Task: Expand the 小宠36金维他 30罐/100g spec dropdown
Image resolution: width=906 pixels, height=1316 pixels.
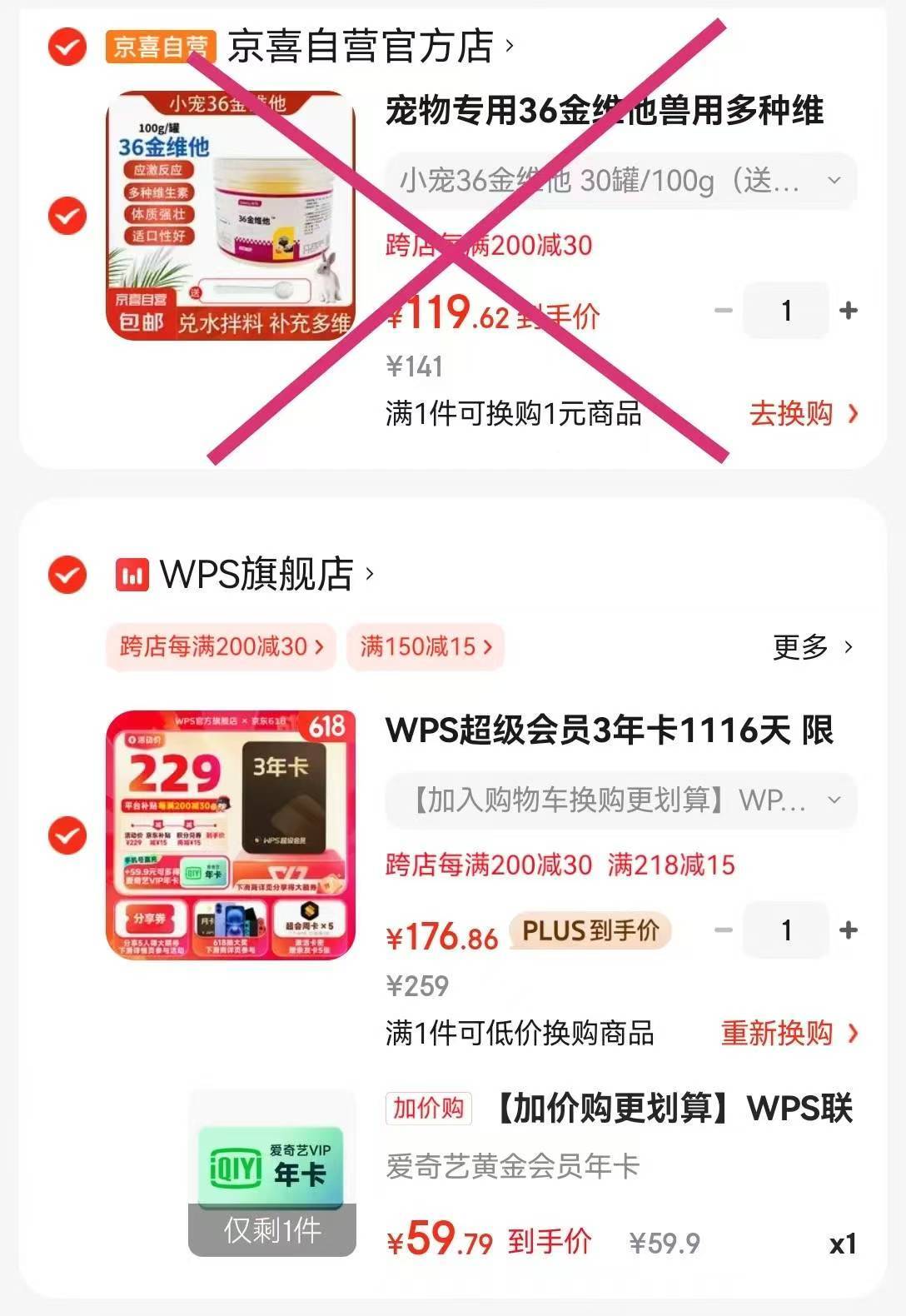Action: pyautogui.click(x=620, y=181)
